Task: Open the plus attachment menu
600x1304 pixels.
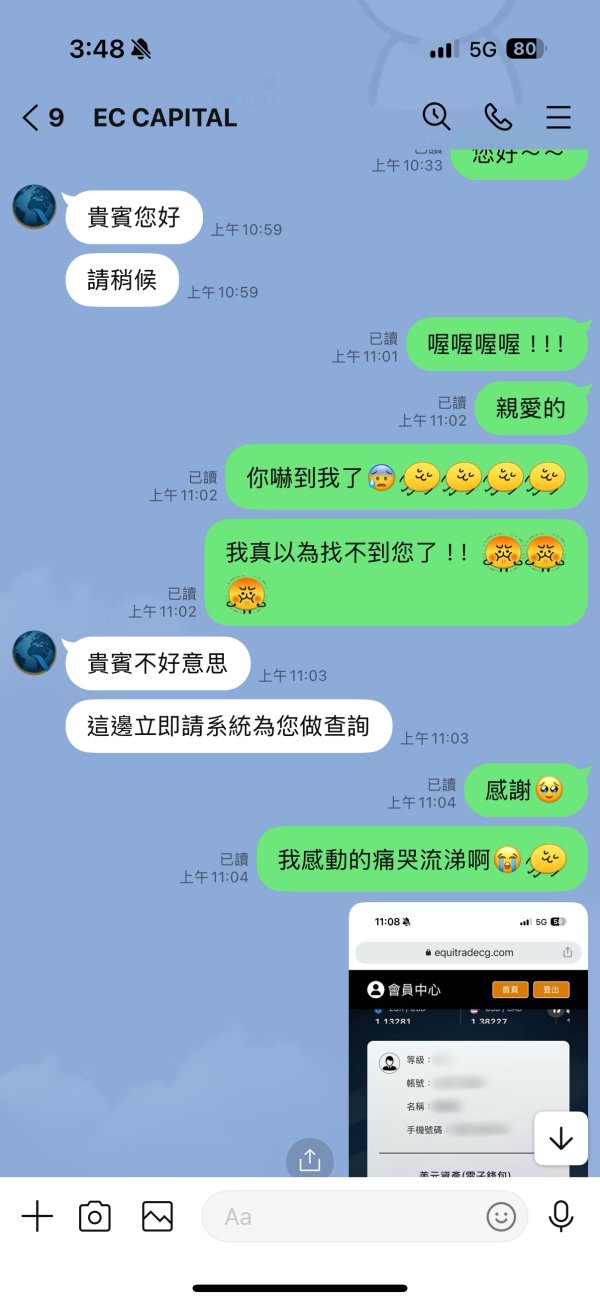Action: (x=37, y=1216)
